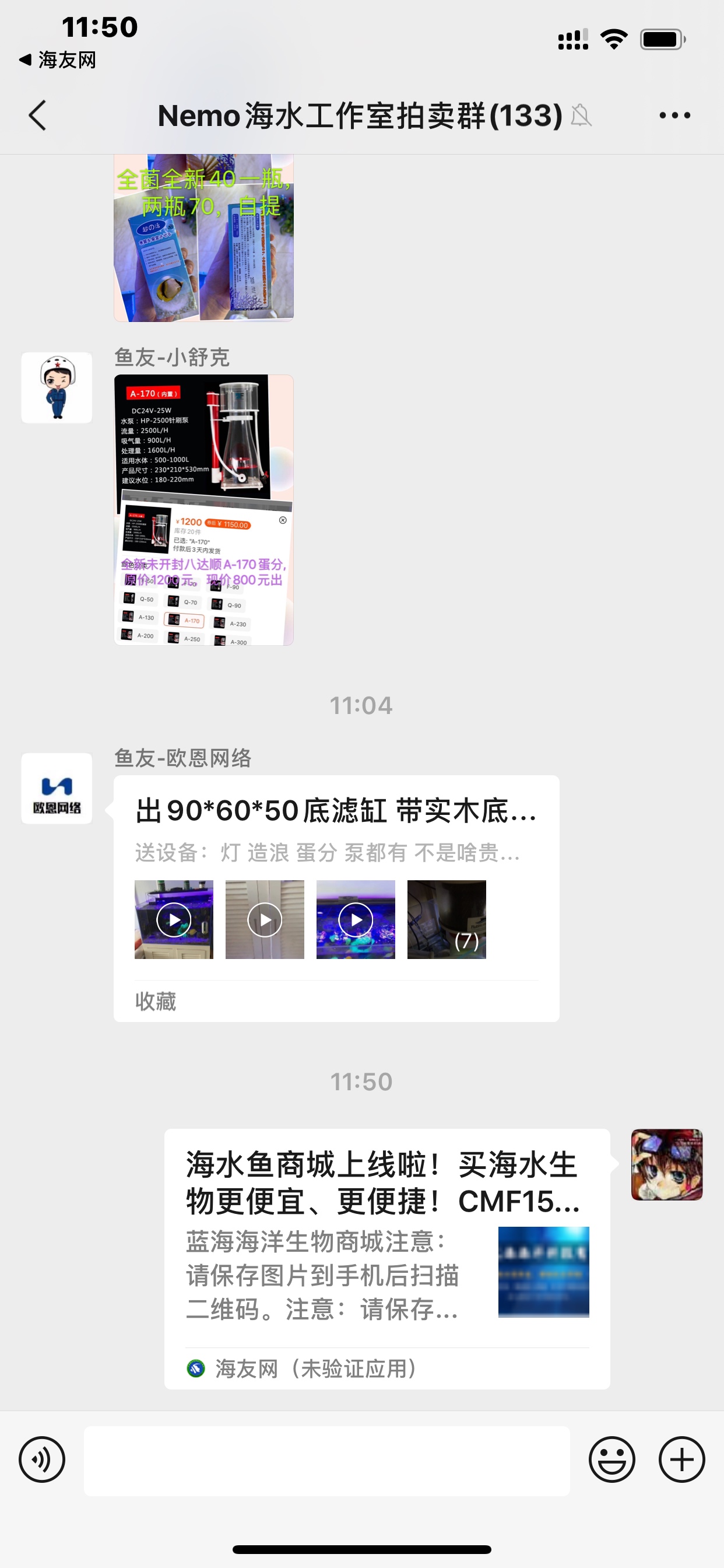The image size is (724, 1568).
Task: Open the group chat info menu
Action: [674, 116]
